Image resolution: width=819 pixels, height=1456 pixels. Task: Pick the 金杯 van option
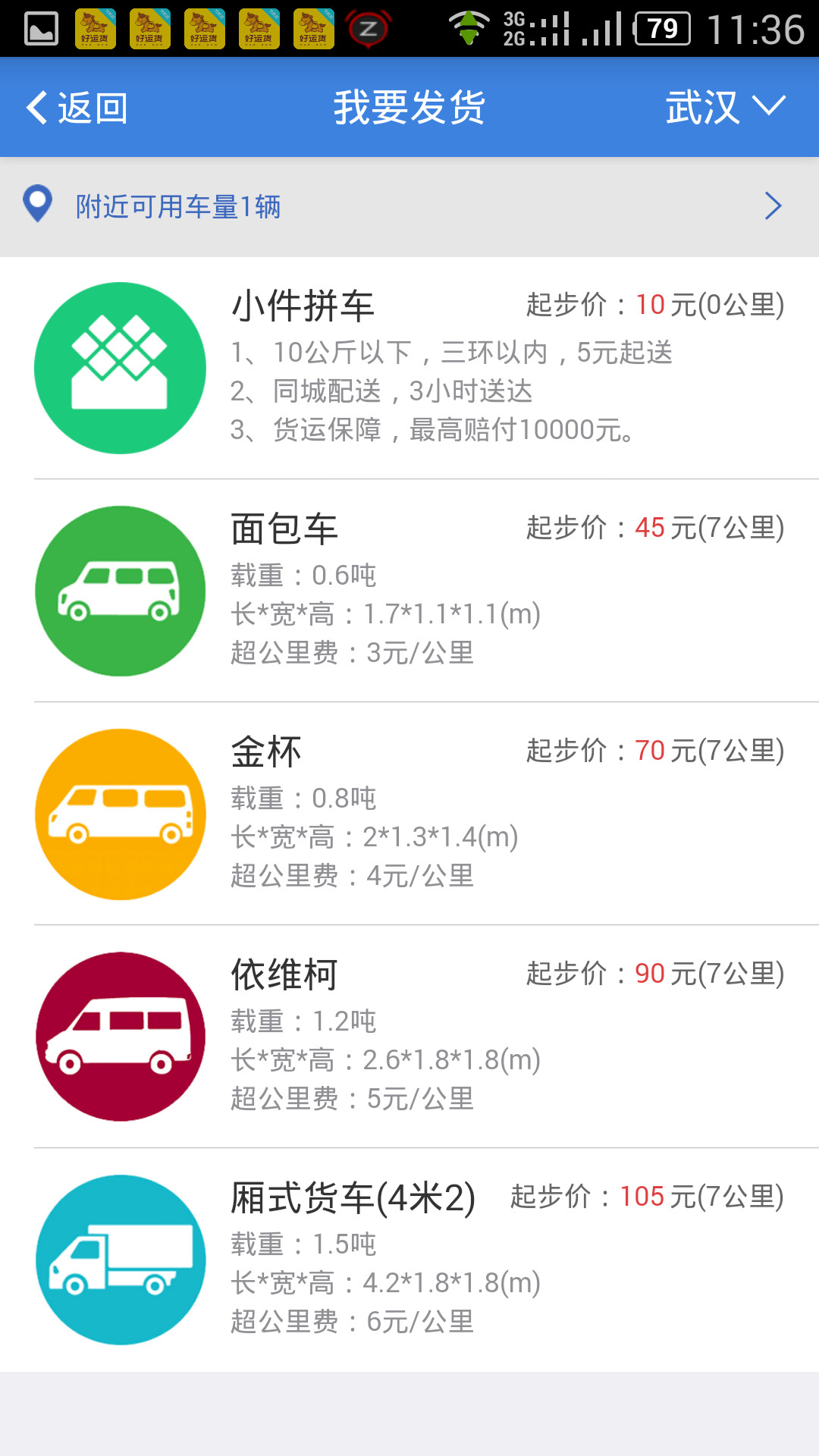pyautogui.click(x=409, y=814)
